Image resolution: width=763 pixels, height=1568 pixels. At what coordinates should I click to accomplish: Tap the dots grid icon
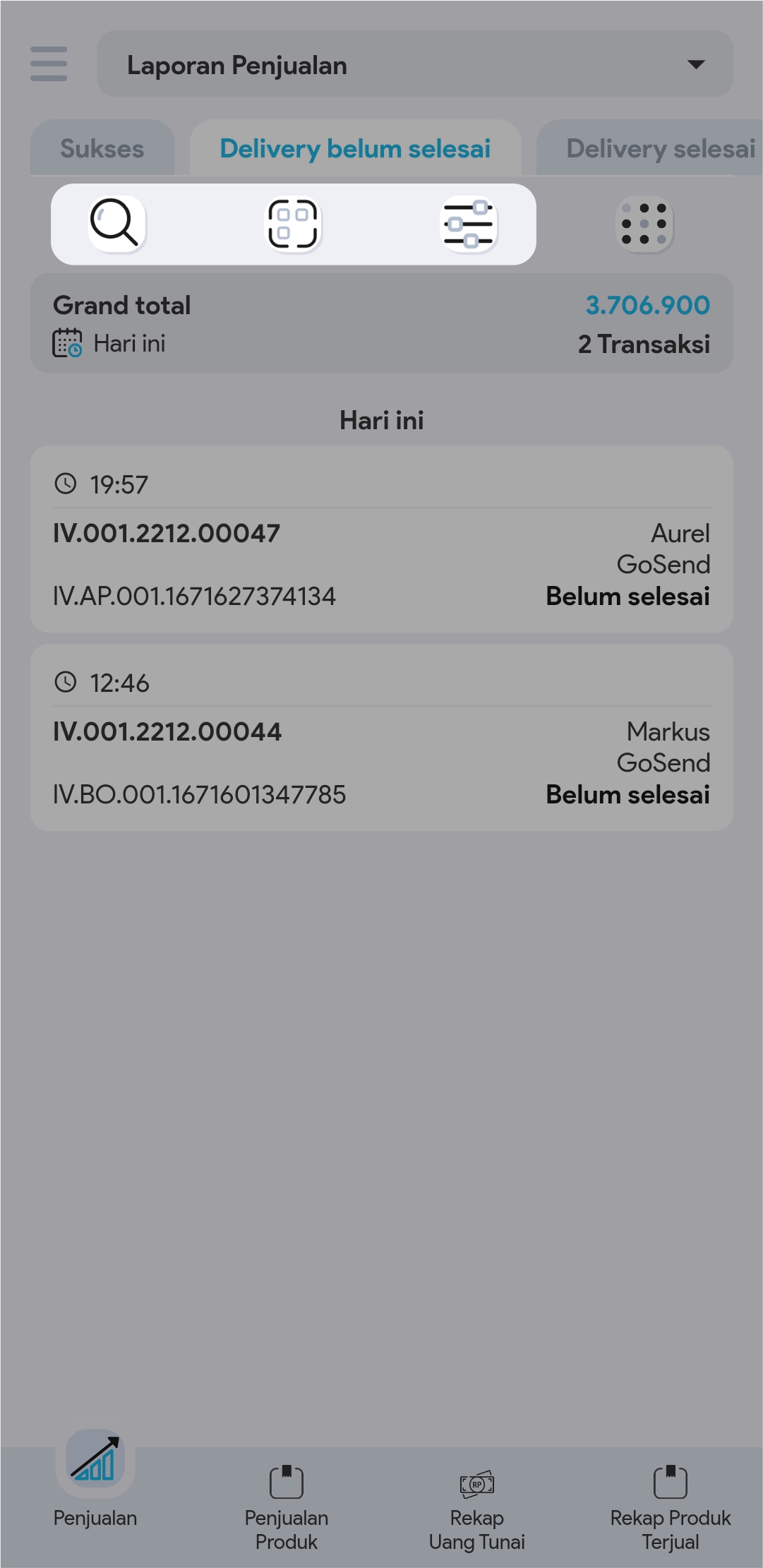point(644,225)
